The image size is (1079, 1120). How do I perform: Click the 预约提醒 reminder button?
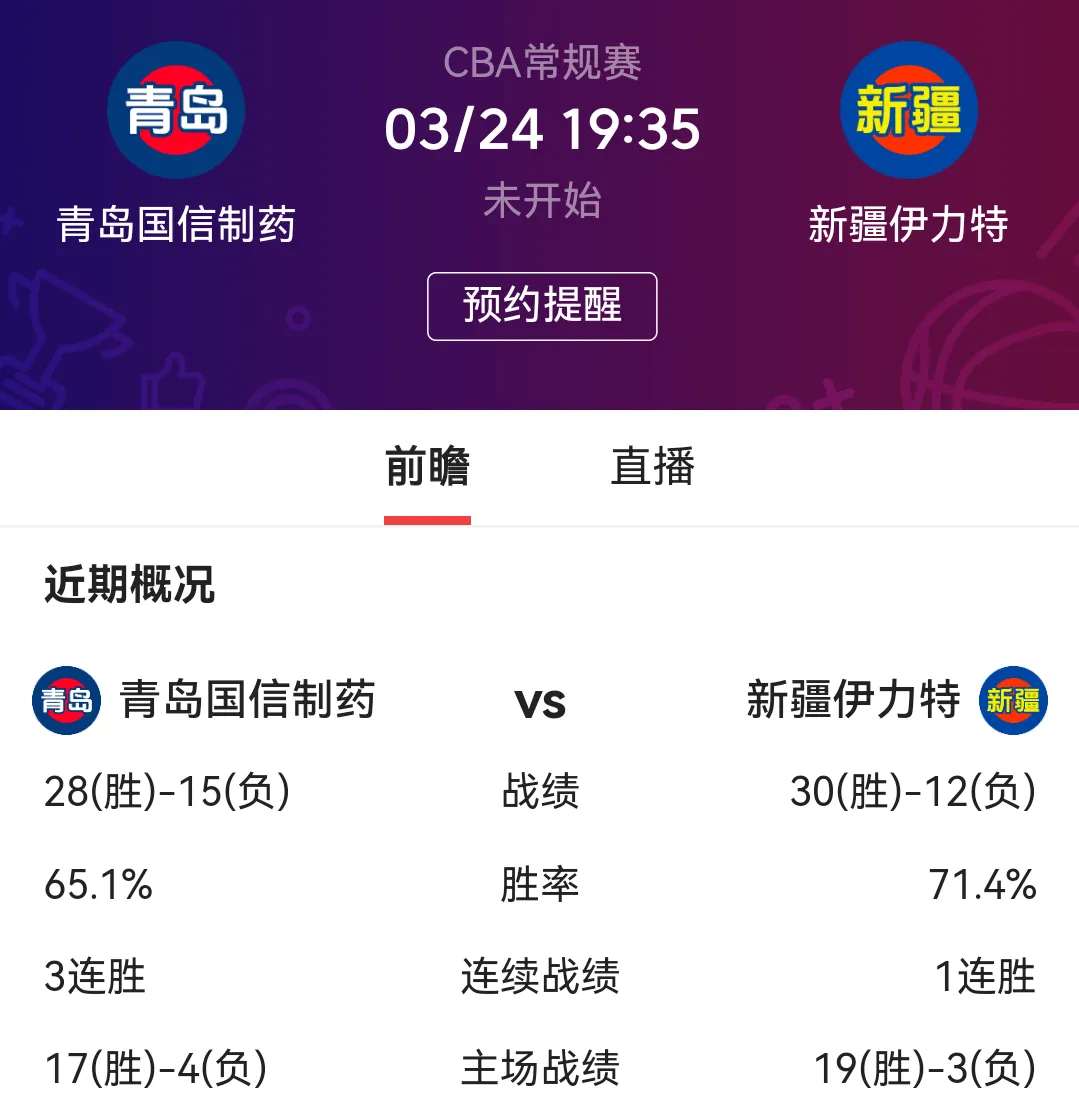click(541, 307)
